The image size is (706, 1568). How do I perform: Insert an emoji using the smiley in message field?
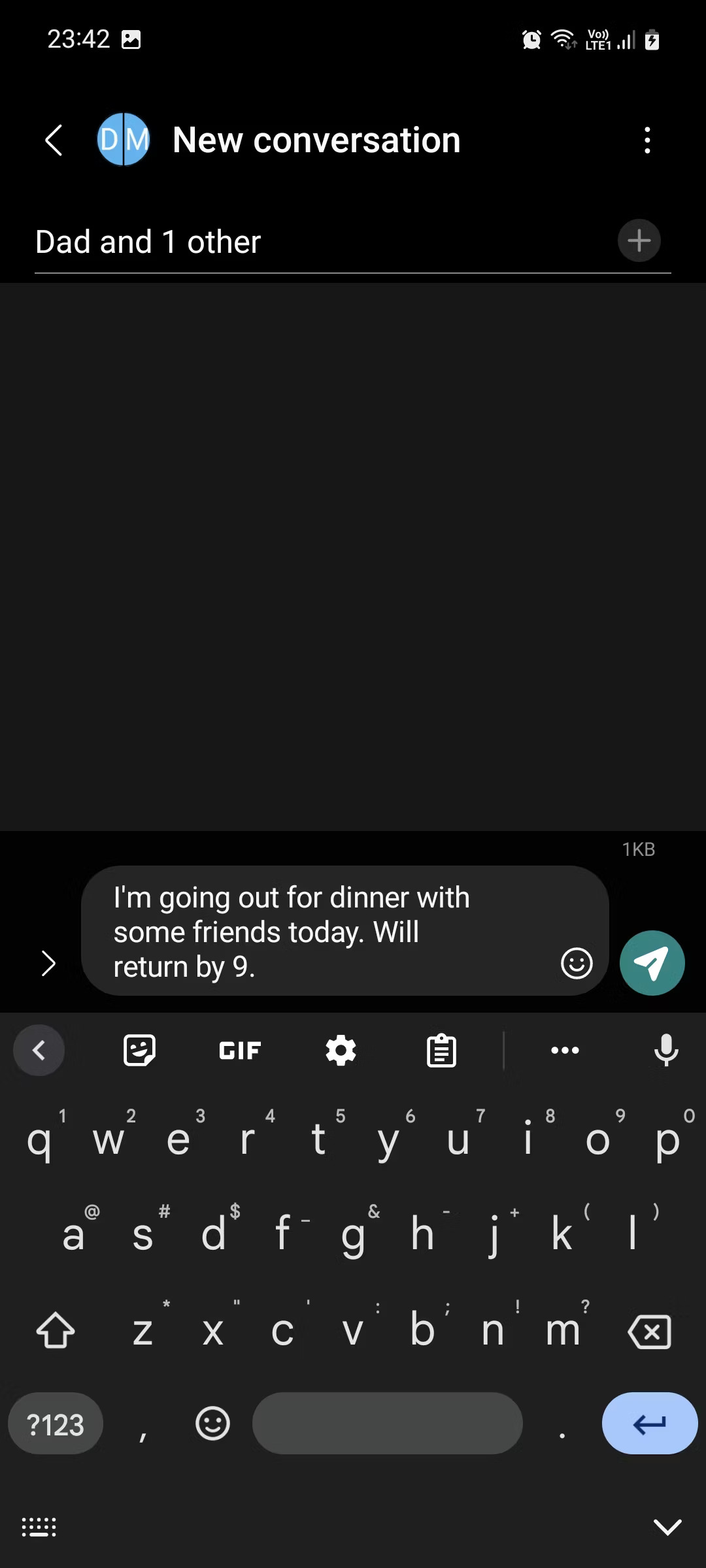click(x=576, y=963)
